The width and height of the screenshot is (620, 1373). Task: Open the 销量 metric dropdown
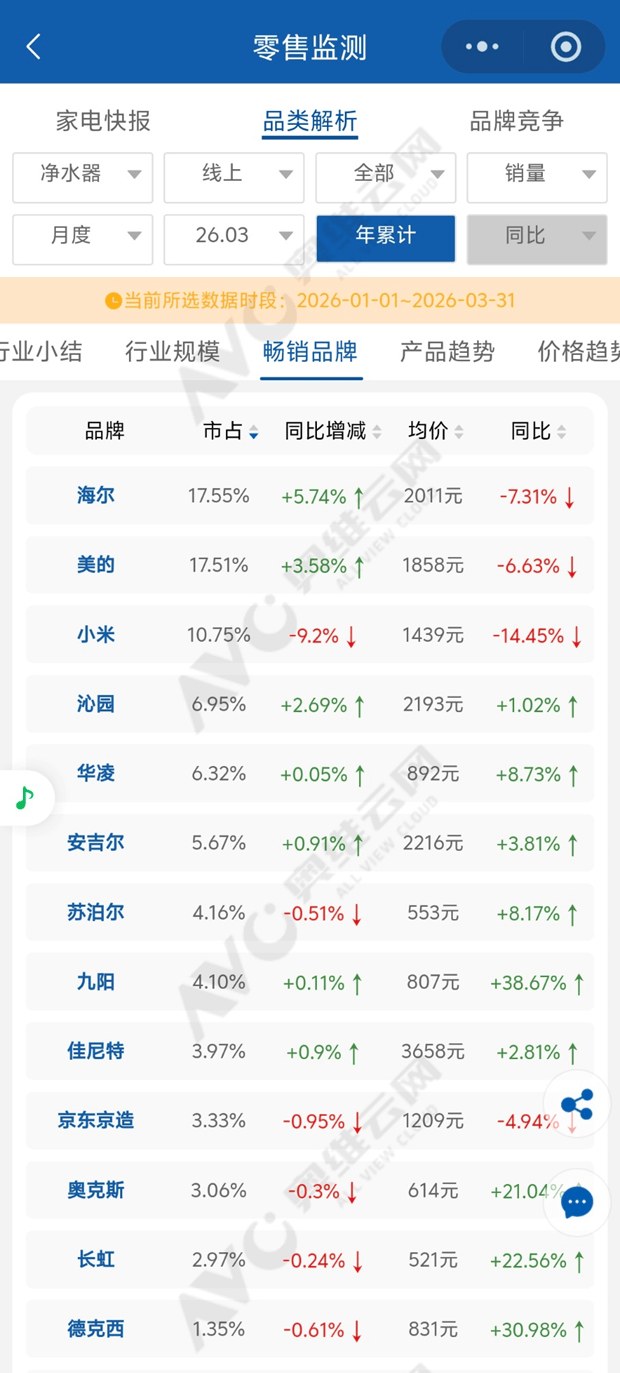tap(537, 175)
